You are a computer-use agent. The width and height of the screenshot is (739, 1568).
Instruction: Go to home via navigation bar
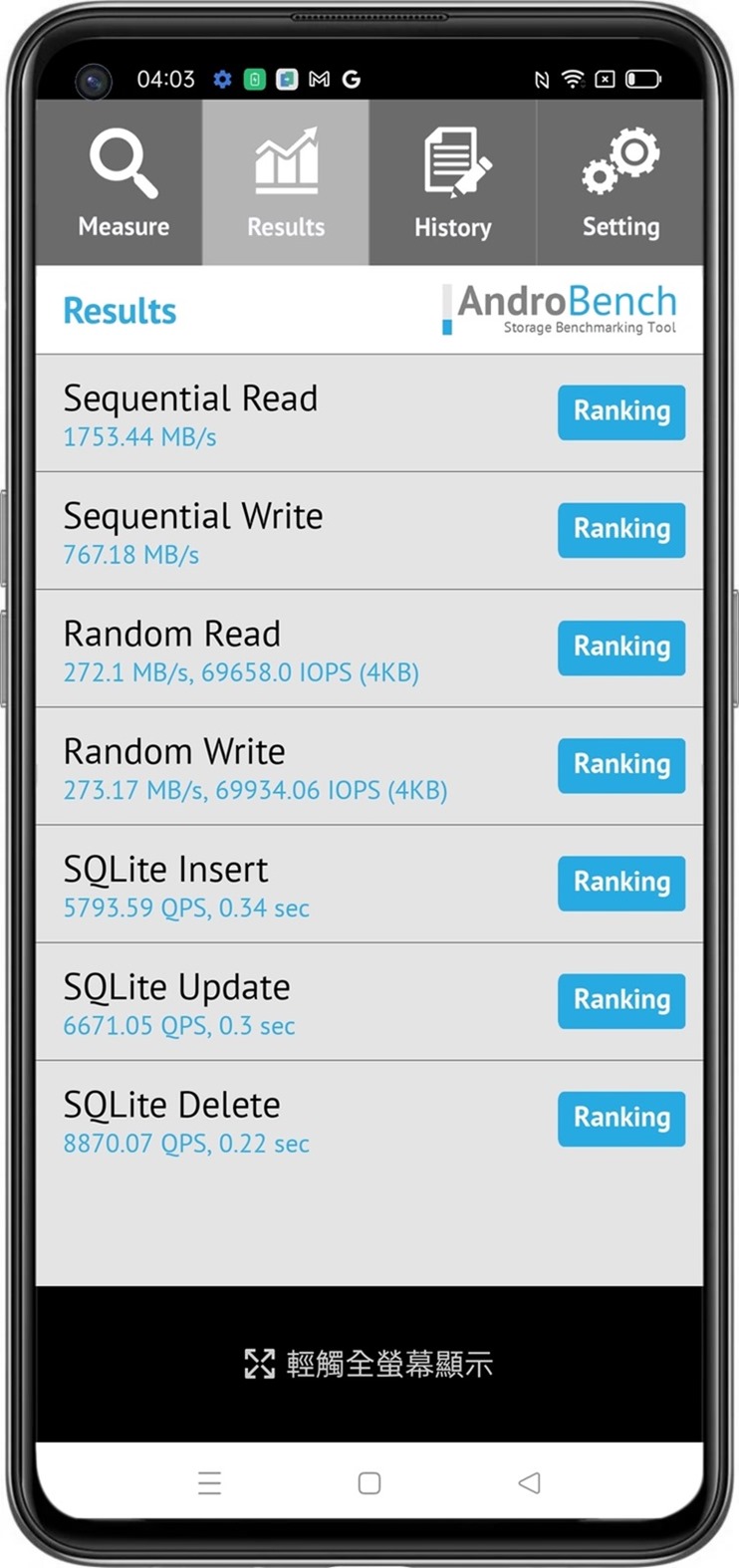369,1482
